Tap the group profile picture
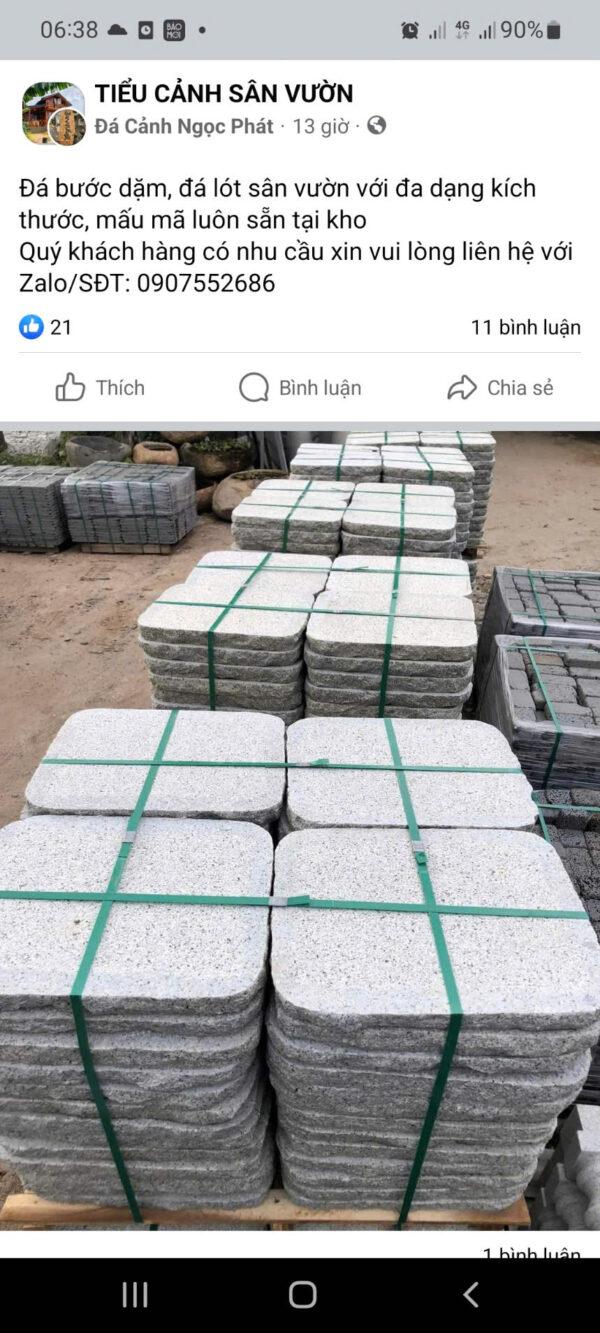The height and width of the screenshot is (1333, 600). click(52, 112)
